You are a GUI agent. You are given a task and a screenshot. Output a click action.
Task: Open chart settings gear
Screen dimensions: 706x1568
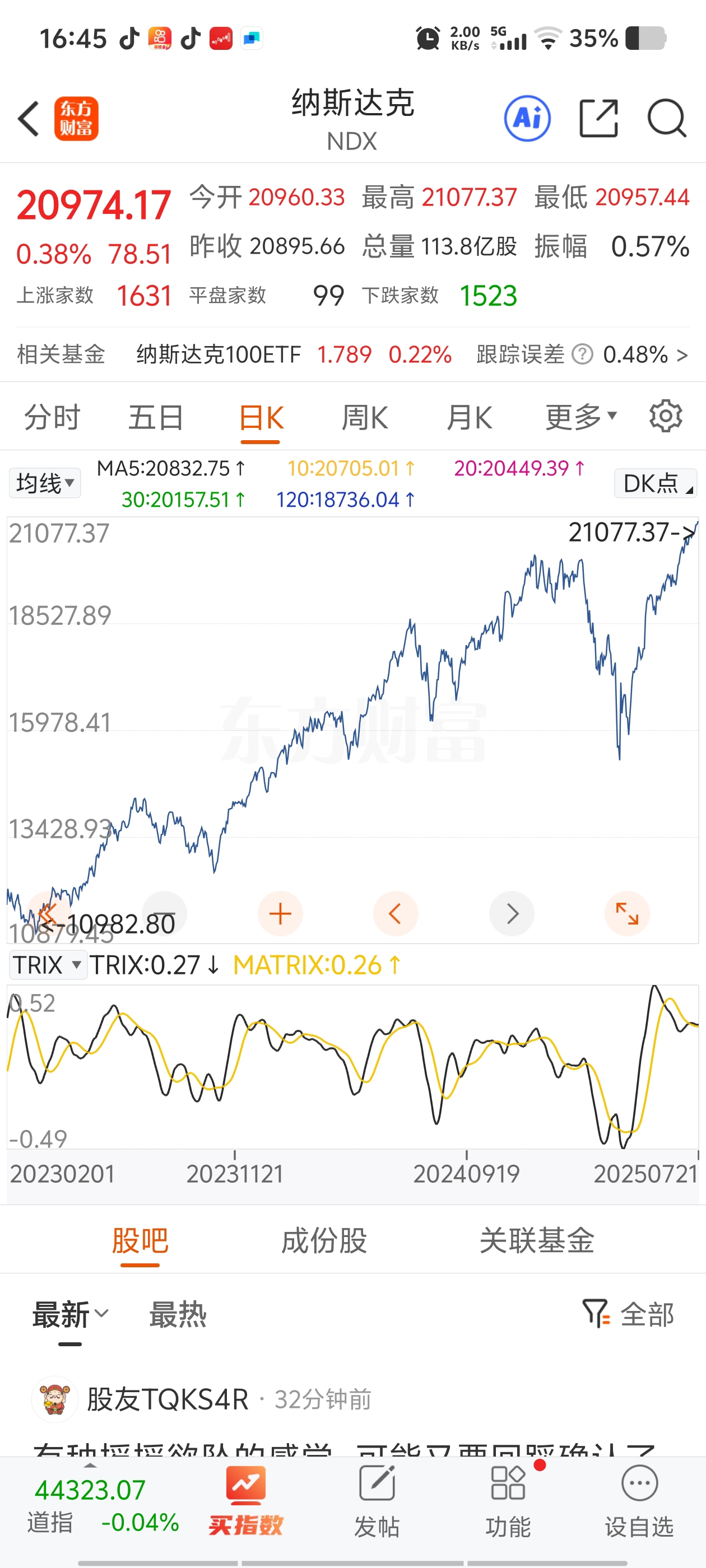click(x=665, y=417)
